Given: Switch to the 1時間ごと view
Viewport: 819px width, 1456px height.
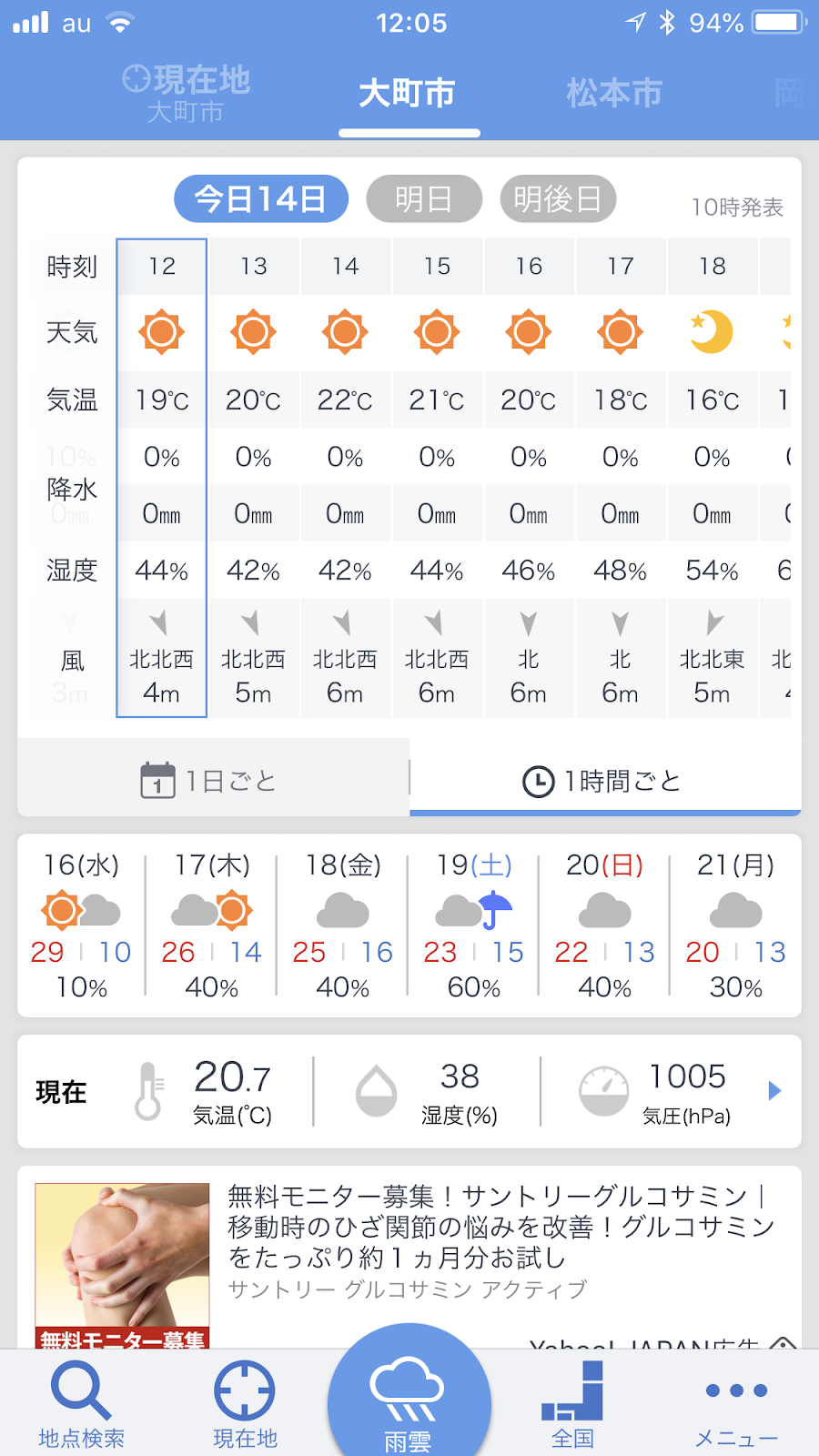Looking at the screenshot, I should coord(605,780).
